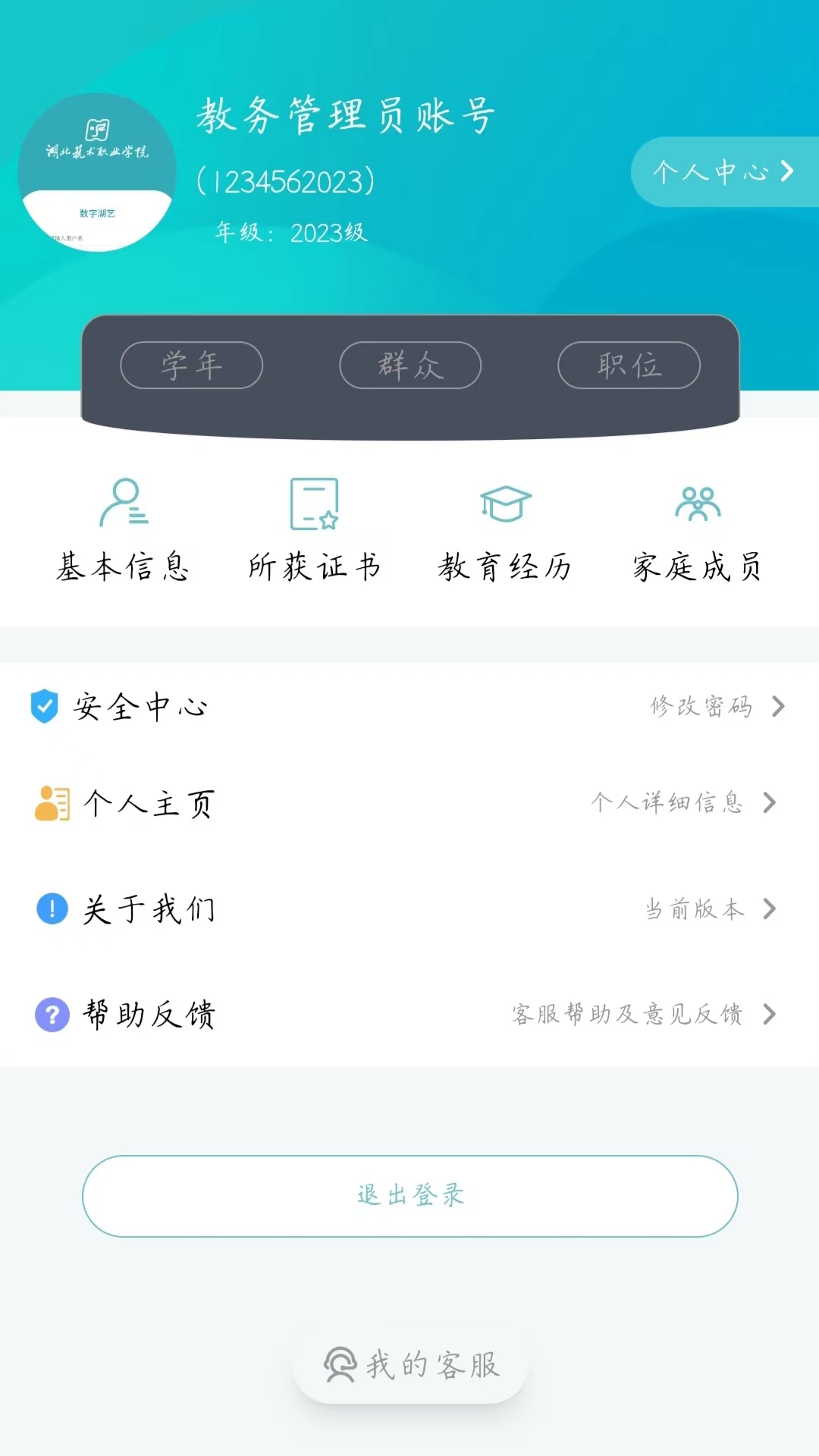The width and height of the screenshot is (819, 1456).
Task: View 所获证书 certificates
Action: click(x=314, y=531)
